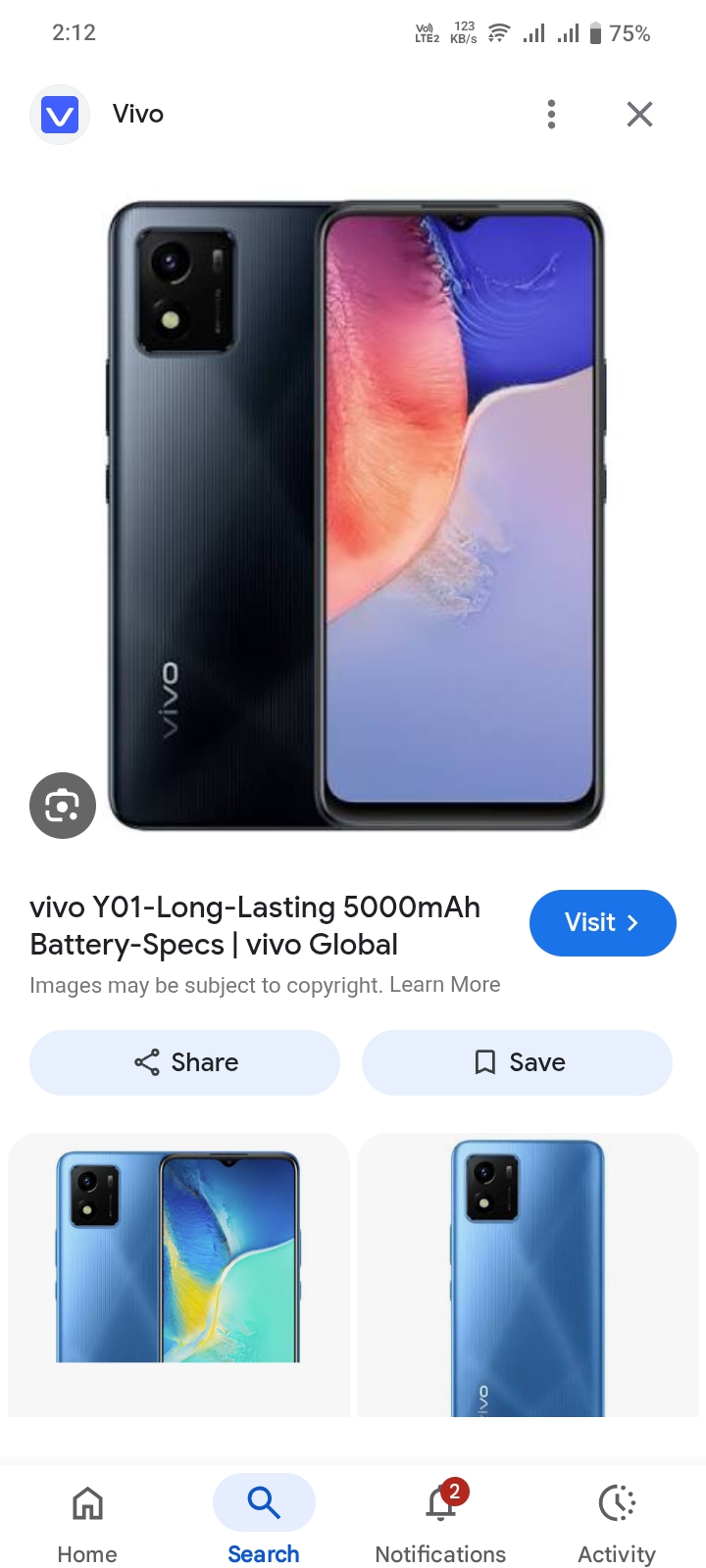706x1568 pixels.
Task: Visit the vivo Y01 page
Action: click(602, 923)
